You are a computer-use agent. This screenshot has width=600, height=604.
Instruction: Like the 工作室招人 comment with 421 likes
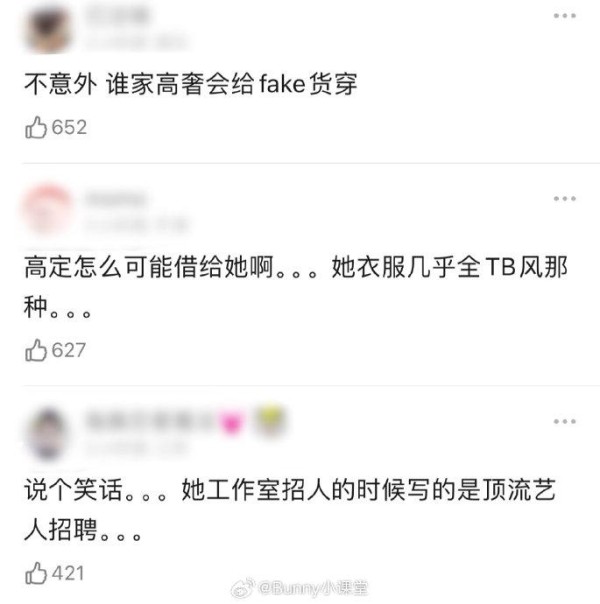[36, 573]
